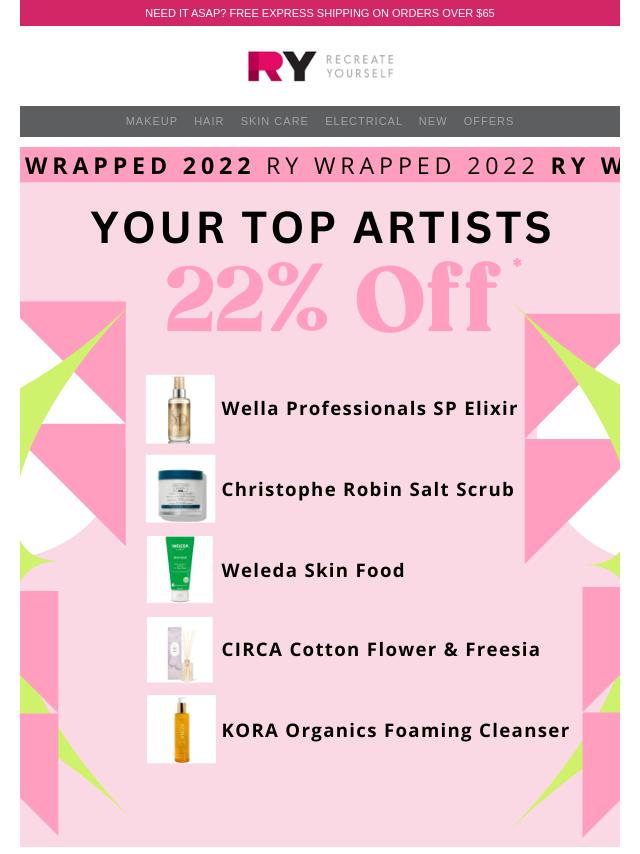The height and width of the screenshot is (854, 640).
Task: Open the Offers section
Action: pyautogui.click(x=488, y=121)
